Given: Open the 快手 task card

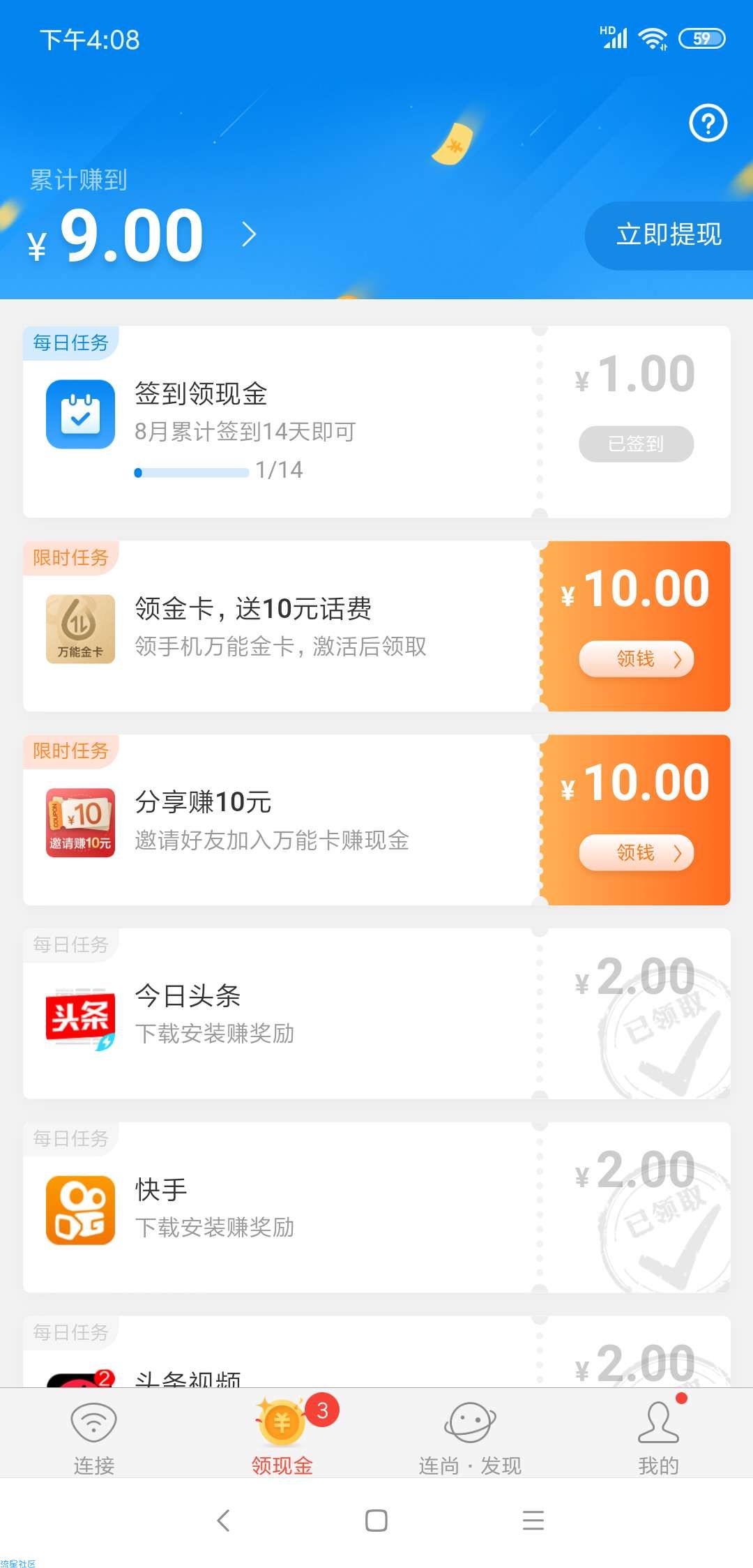Looking at the screenshot, I should 376,1207.
